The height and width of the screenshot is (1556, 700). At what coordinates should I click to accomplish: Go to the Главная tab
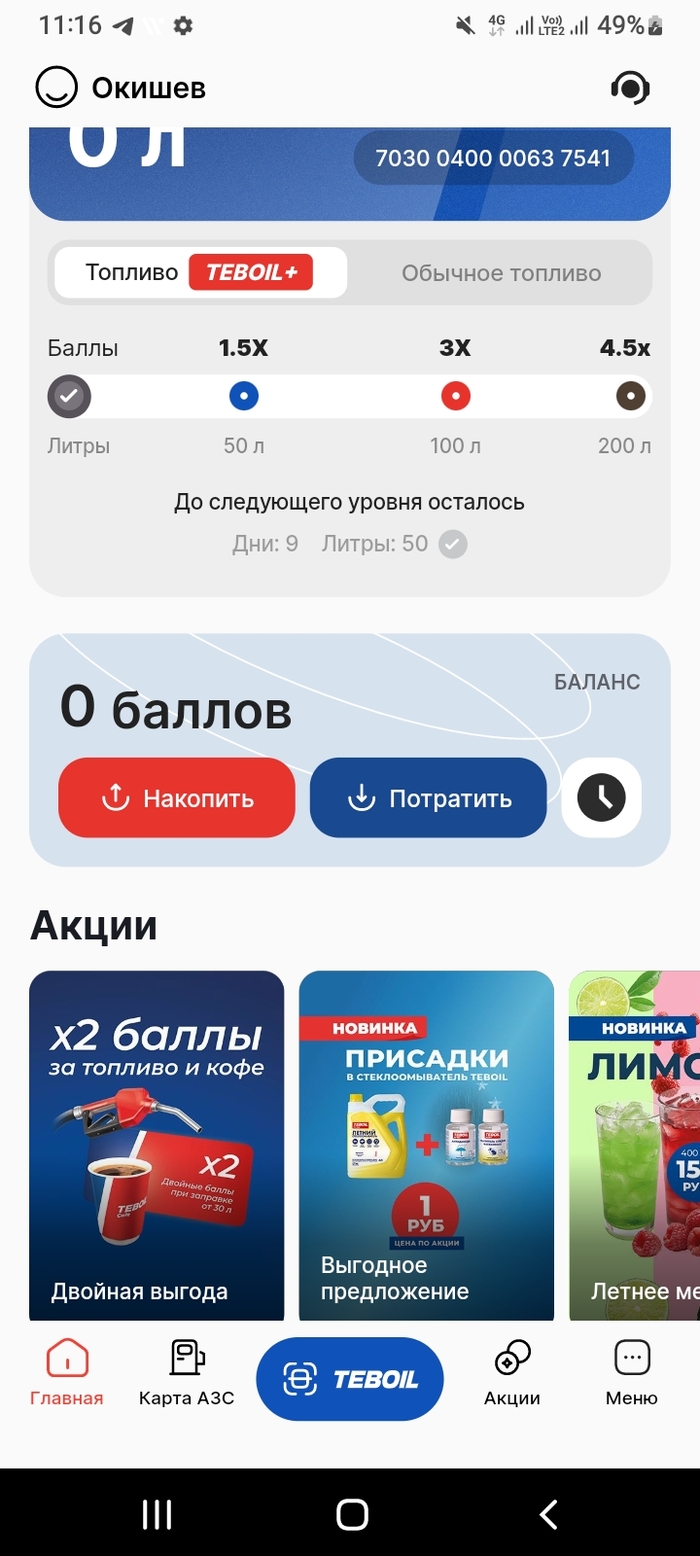click(x=66, y=1374)
